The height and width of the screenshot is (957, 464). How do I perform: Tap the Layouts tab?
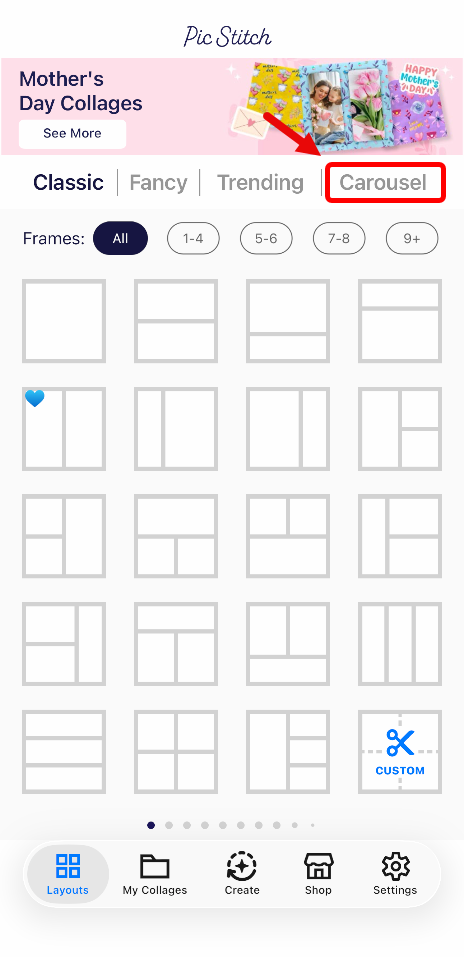pos(68,875)
